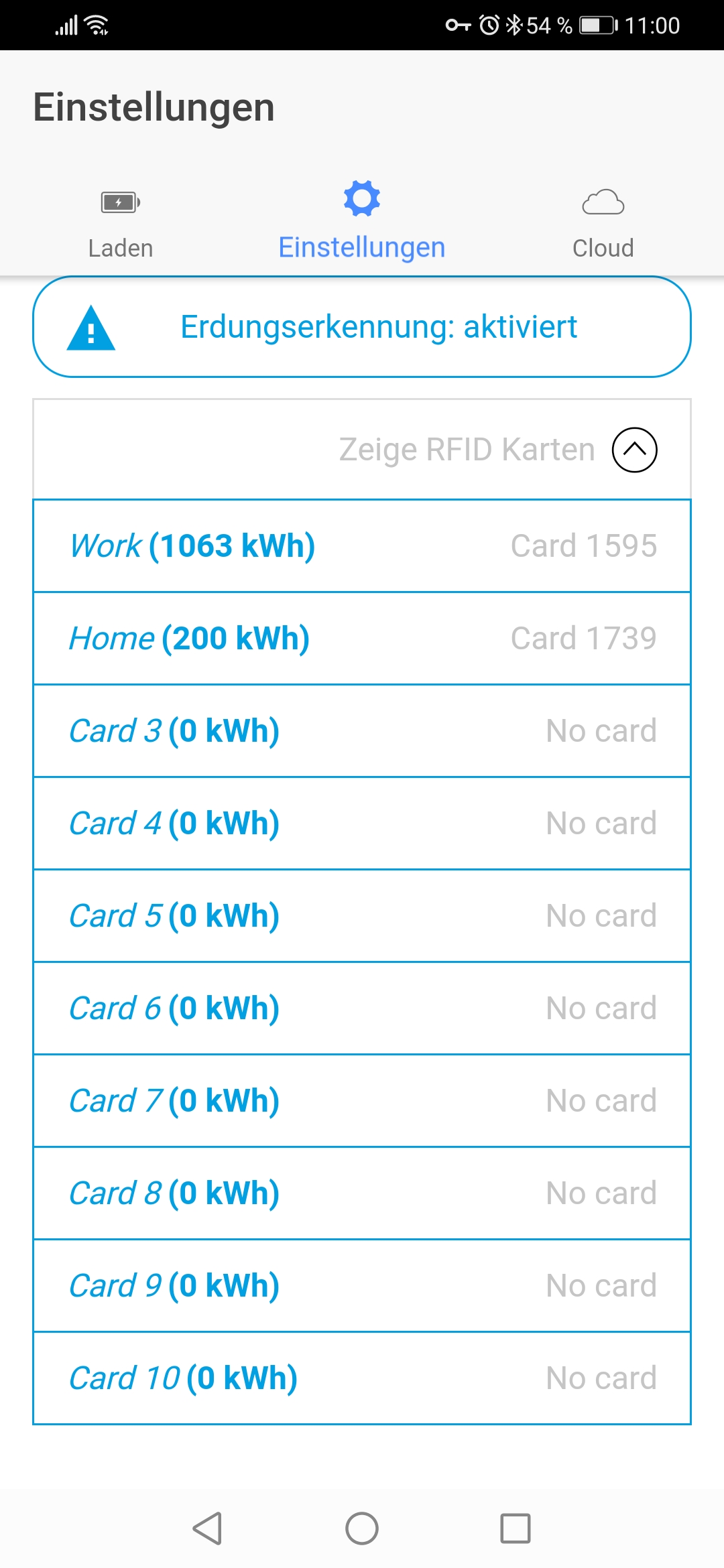Tap the Erdungserkennung: aktiviert button
The height and width of the screenshot is (1568, 724).
[362, 327]
